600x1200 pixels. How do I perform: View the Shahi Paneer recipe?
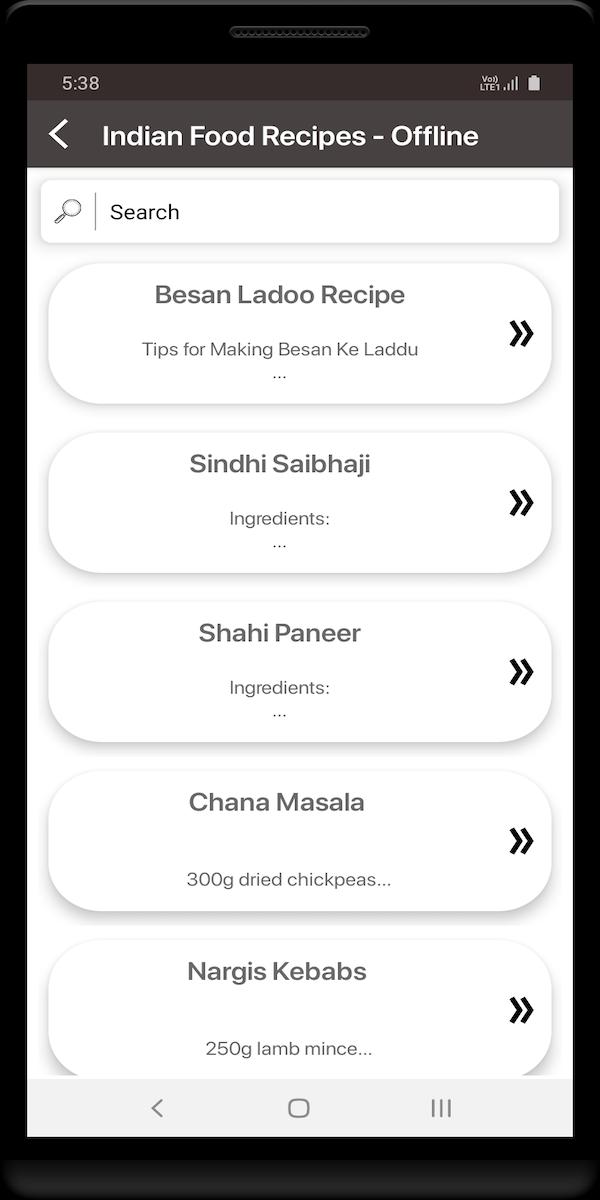click(x=299, y=671)
